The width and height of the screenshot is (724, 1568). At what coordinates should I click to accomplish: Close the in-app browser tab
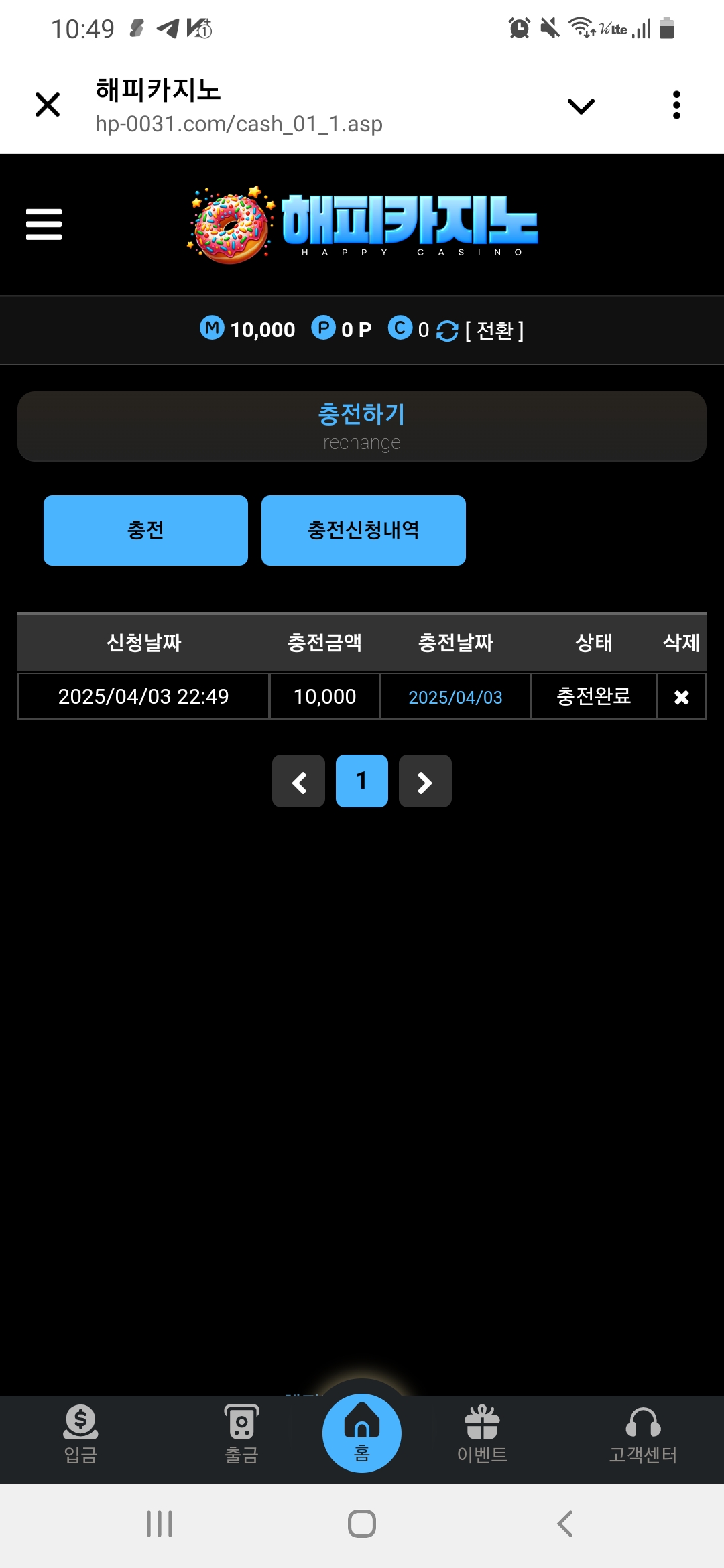(x=48, y=105)
